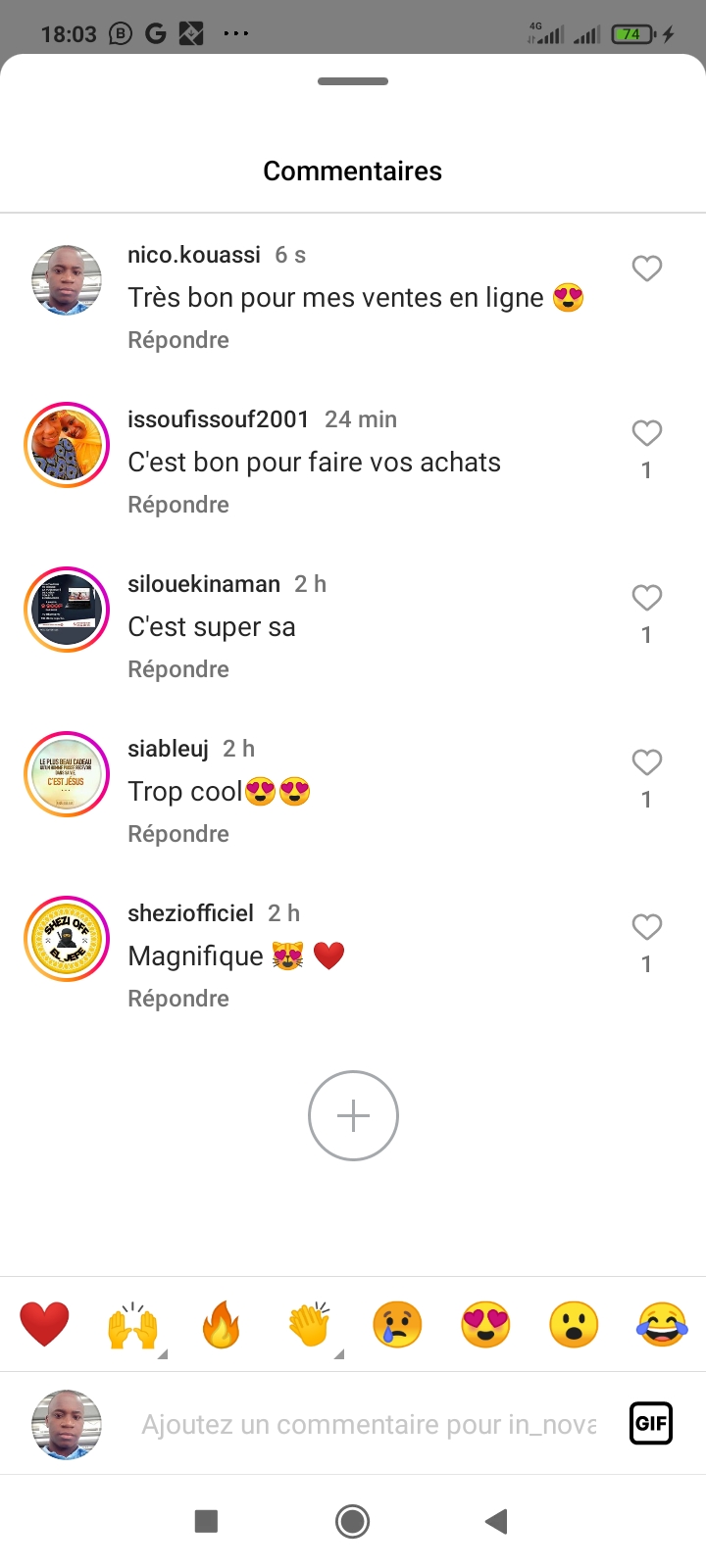Add the heart-eyes emoji from quick reactions
The width and height of the screenshot is (706, 1568).
(x=485, y=1325)
